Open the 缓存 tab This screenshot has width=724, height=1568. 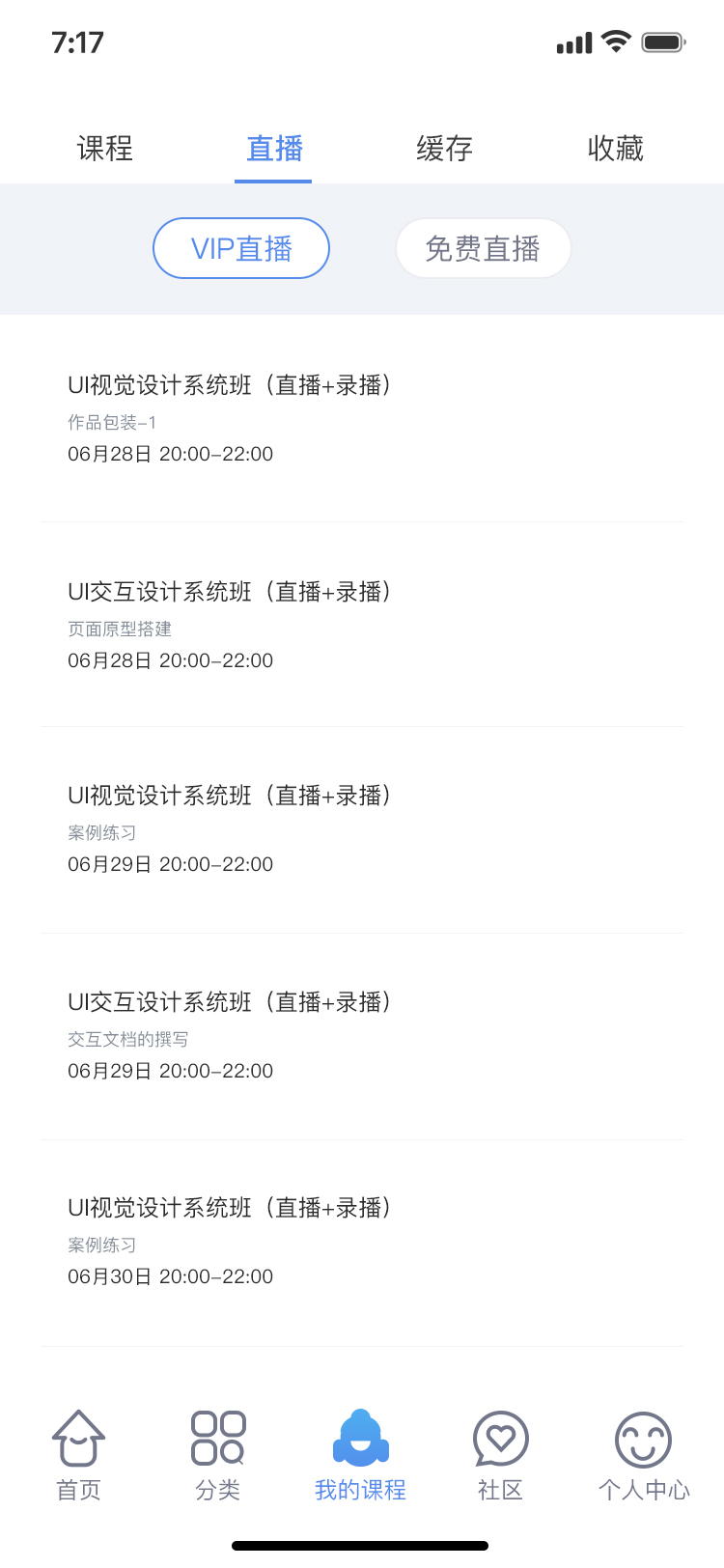coord(445,149)
